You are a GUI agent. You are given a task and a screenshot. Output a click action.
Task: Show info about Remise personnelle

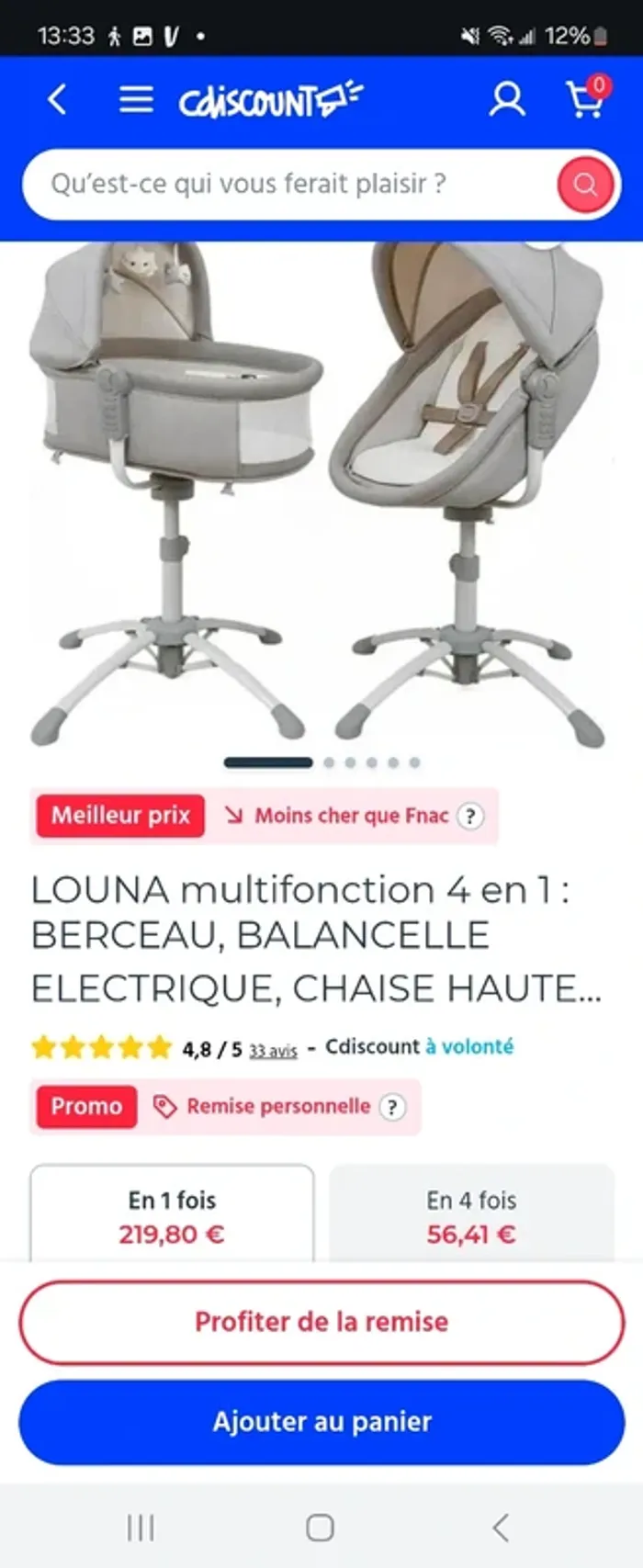pyautogui.click(x=392, y=1107)
